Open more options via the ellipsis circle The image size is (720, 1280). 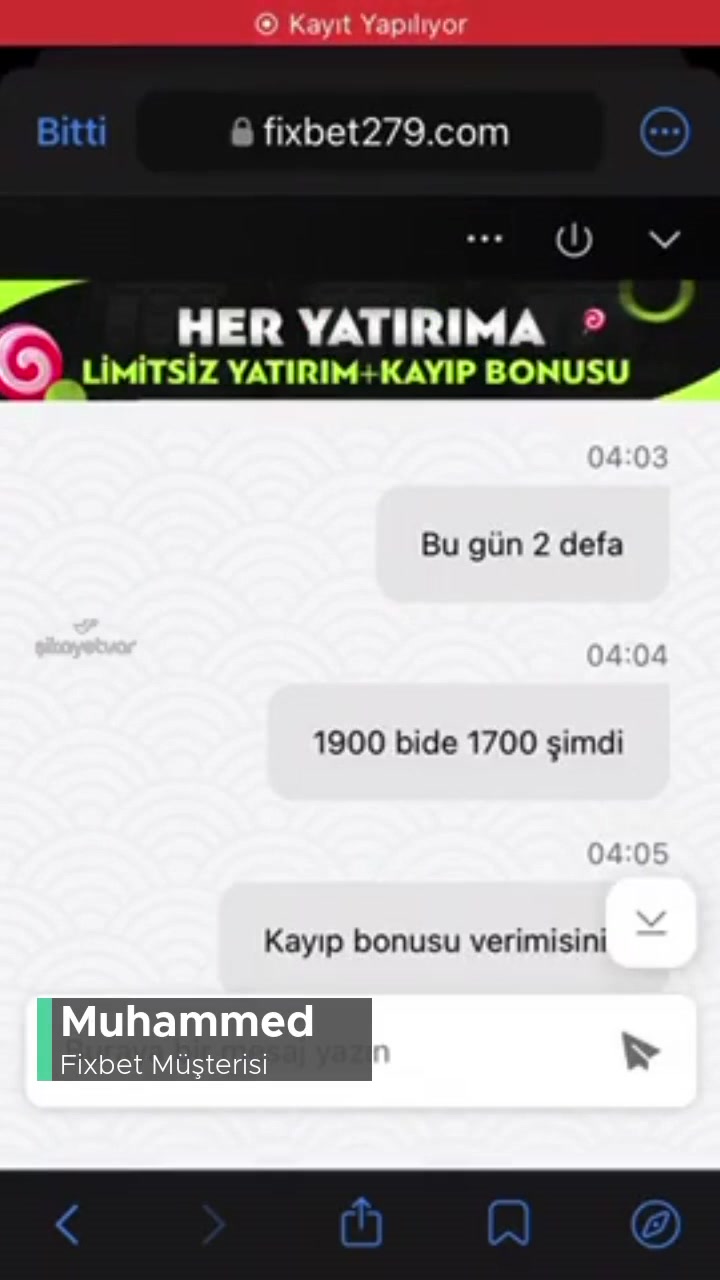click(664, 131)
